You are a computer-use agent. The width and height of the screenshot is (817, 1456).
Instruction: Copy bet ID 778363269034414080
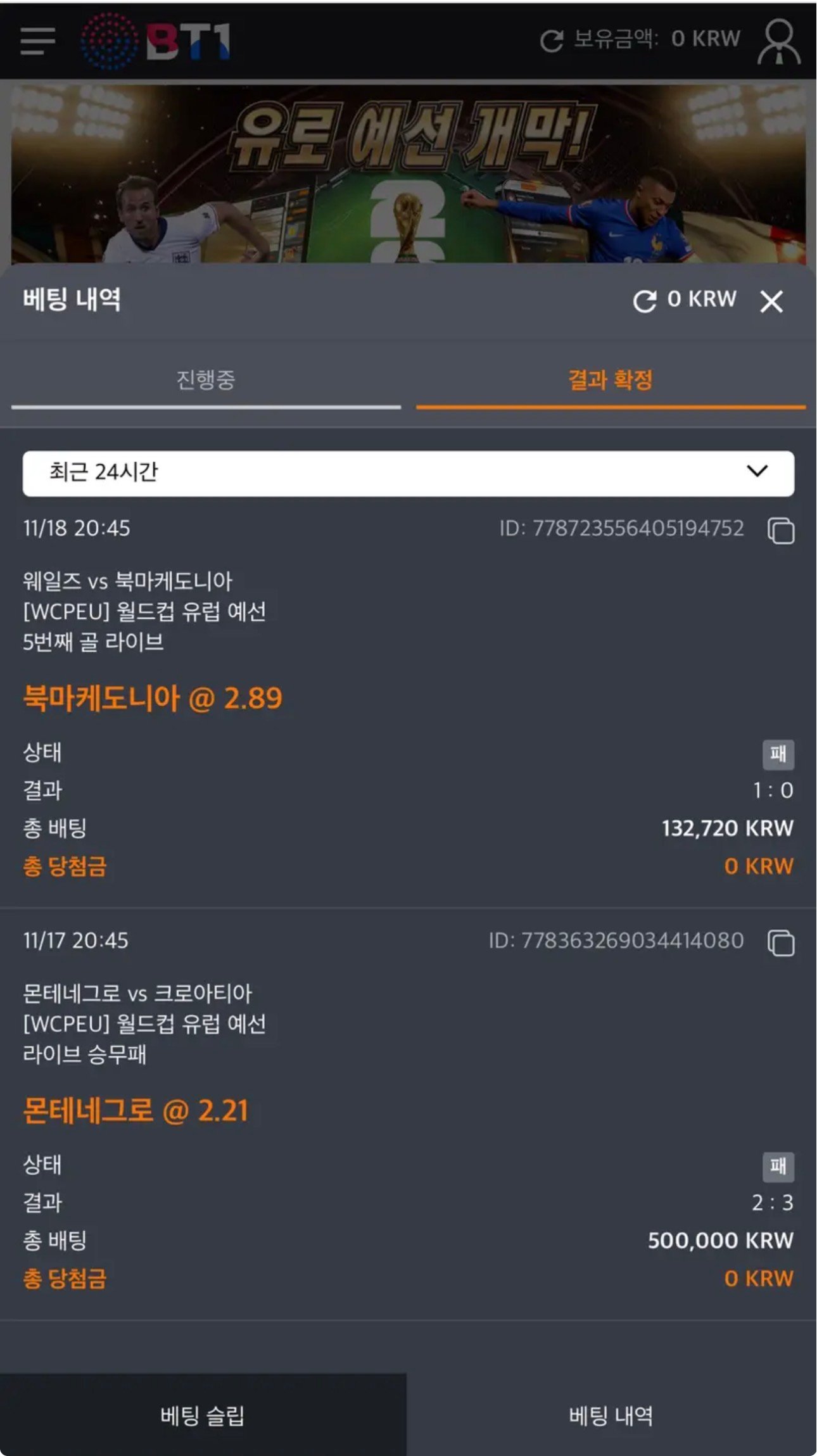point(781,942)
